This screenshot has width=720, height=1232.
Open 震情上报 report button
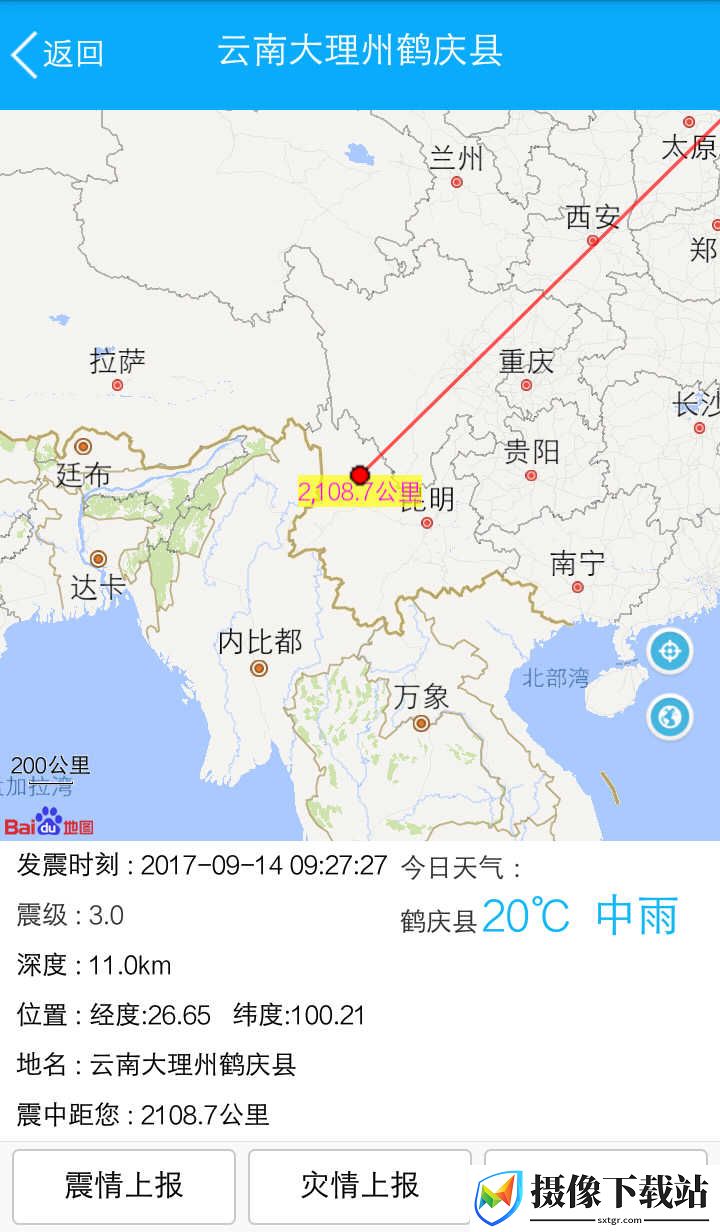pyautogui.click(x=124, y=1186)
